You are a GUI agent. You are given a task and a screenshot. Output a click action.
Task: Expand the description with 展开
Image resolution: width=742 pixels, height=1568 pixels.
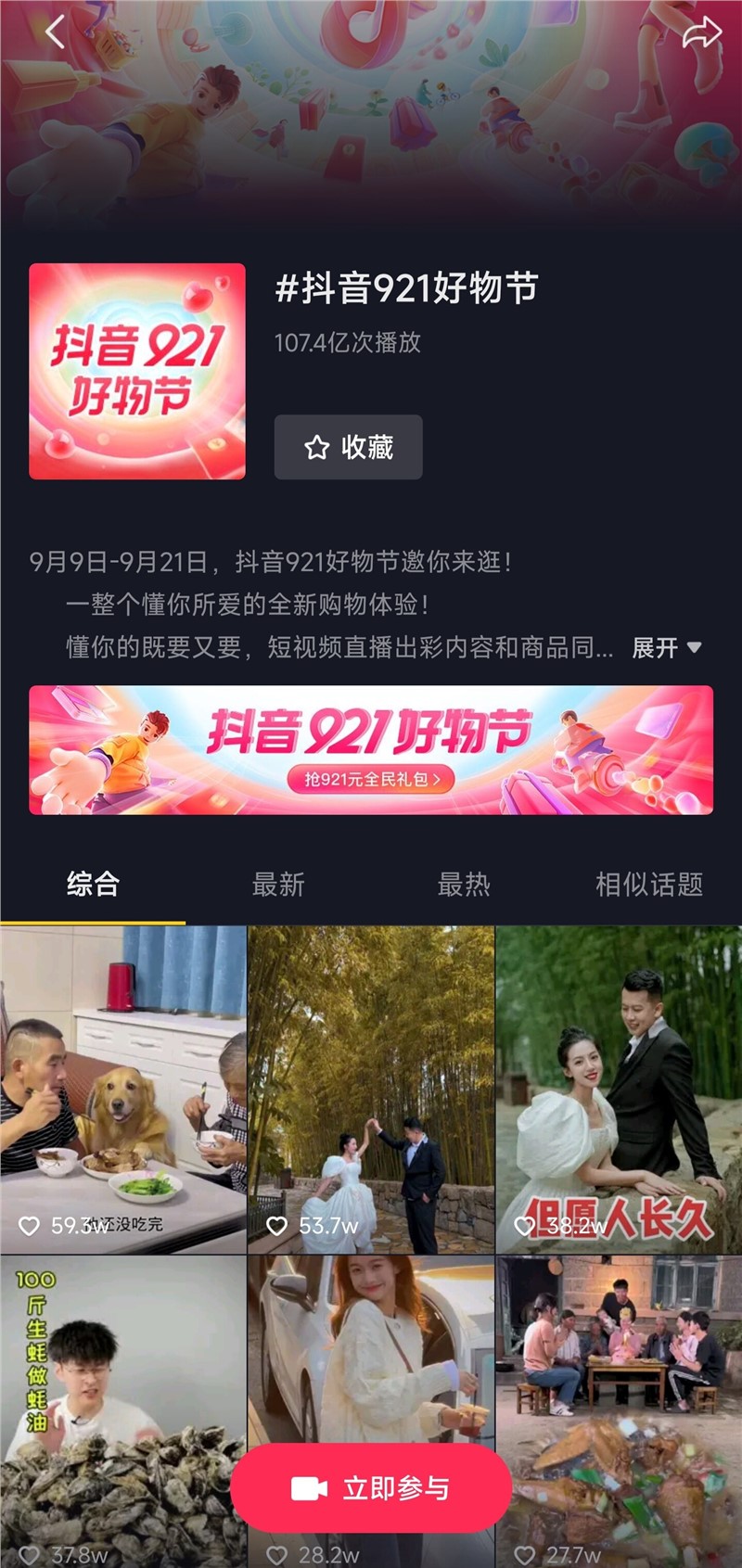(x=666, y=647)
